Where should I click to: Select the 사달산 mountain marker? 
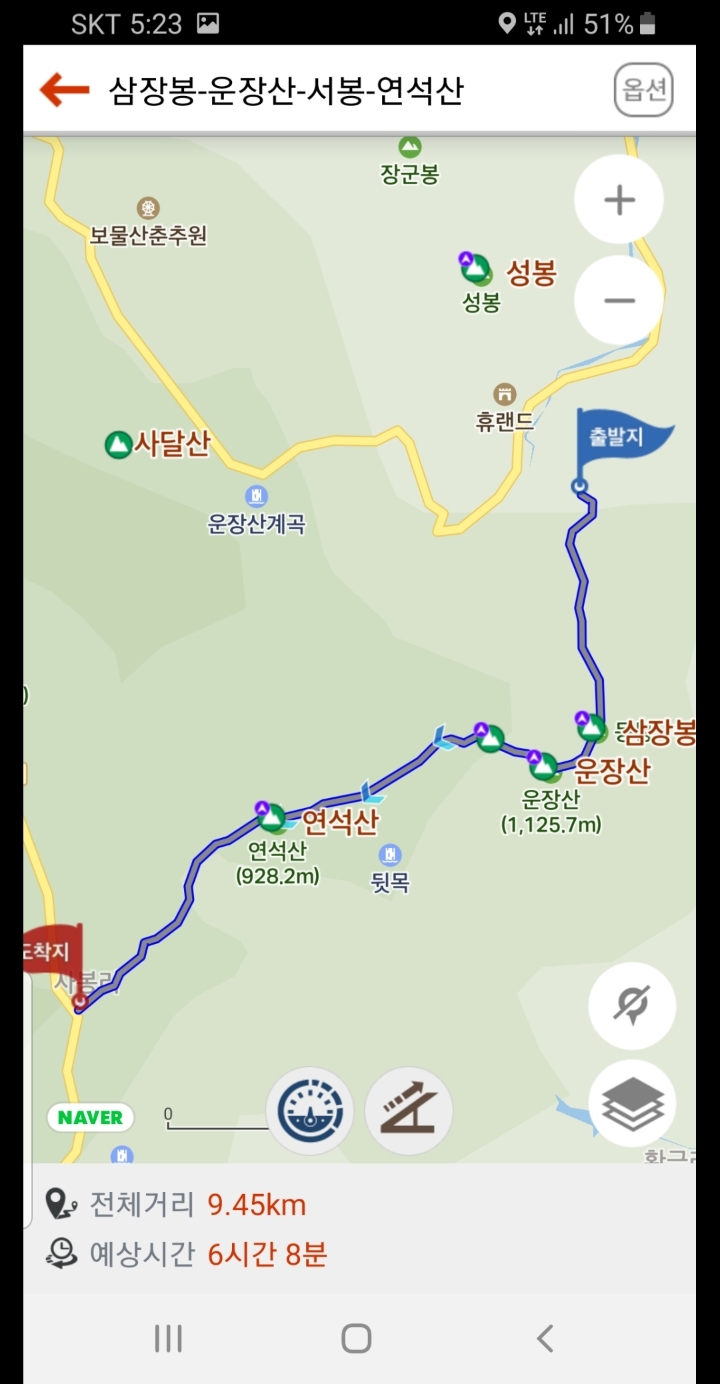pos(119,444)
